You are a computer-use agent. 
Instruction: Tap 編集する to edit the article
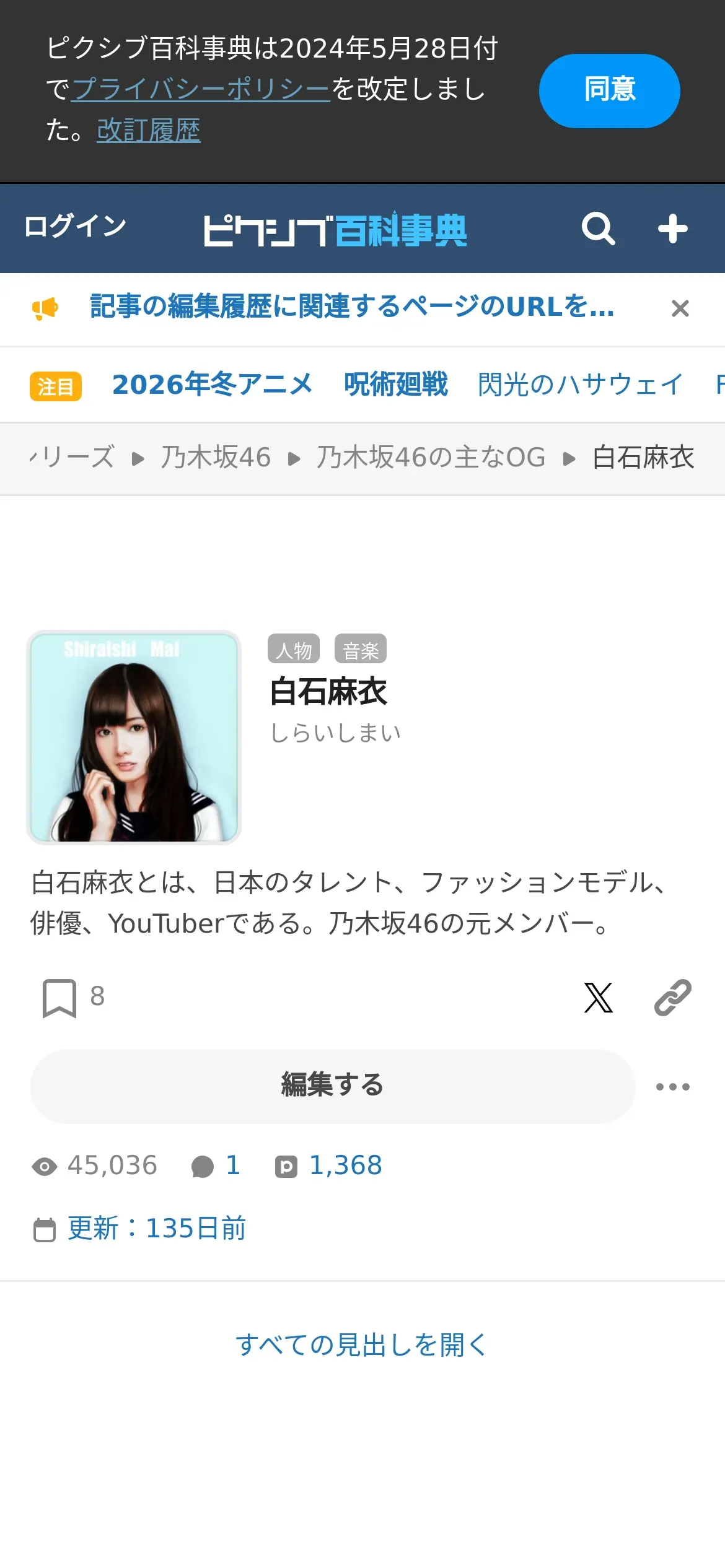[x=332, y=1086]
